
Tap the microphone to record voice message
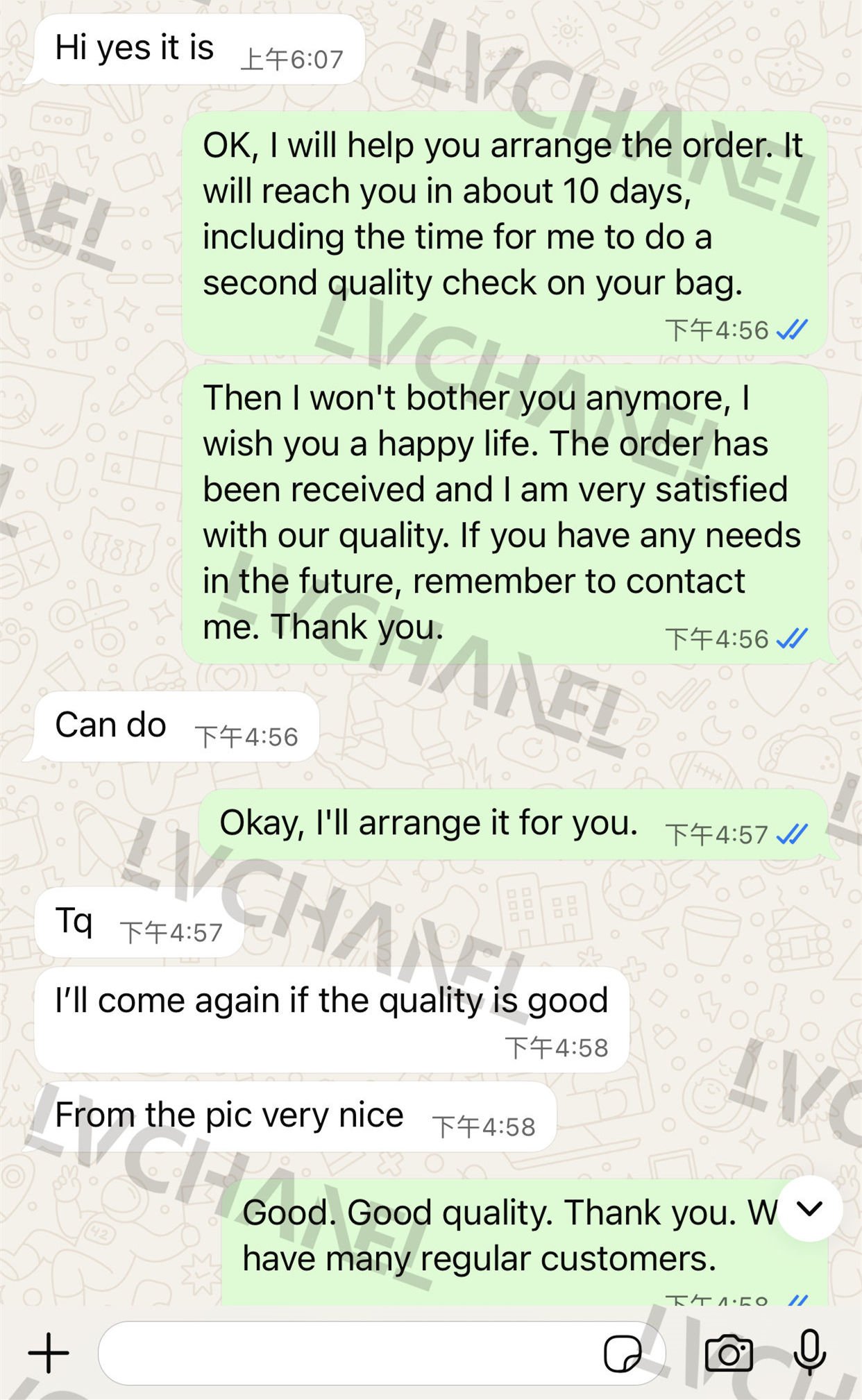[809, 1353]
